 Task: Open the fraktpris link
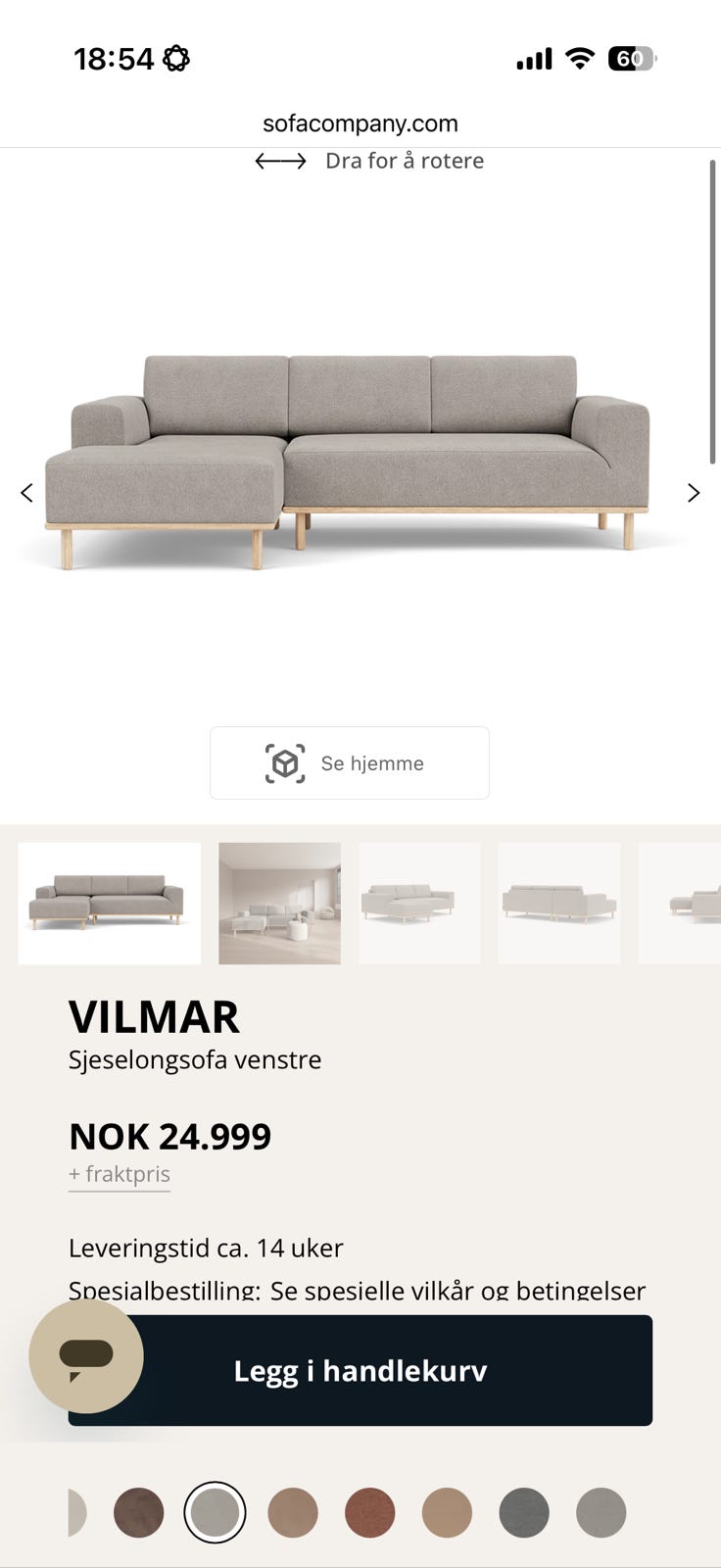pos(119,1173)
